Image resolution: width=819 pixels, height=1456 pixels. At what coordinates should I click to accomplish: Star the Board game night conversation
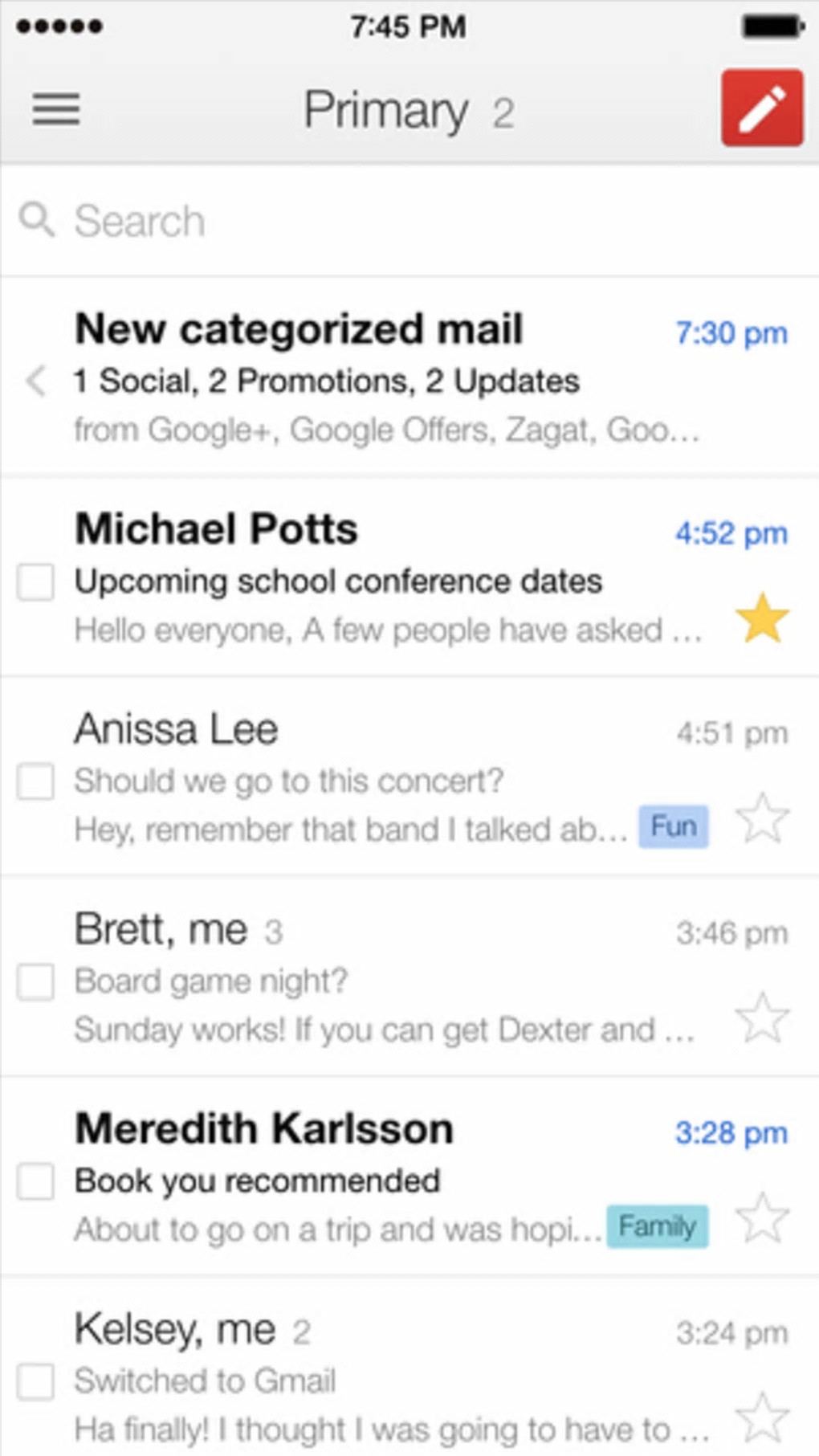[x=762, y=1018]
